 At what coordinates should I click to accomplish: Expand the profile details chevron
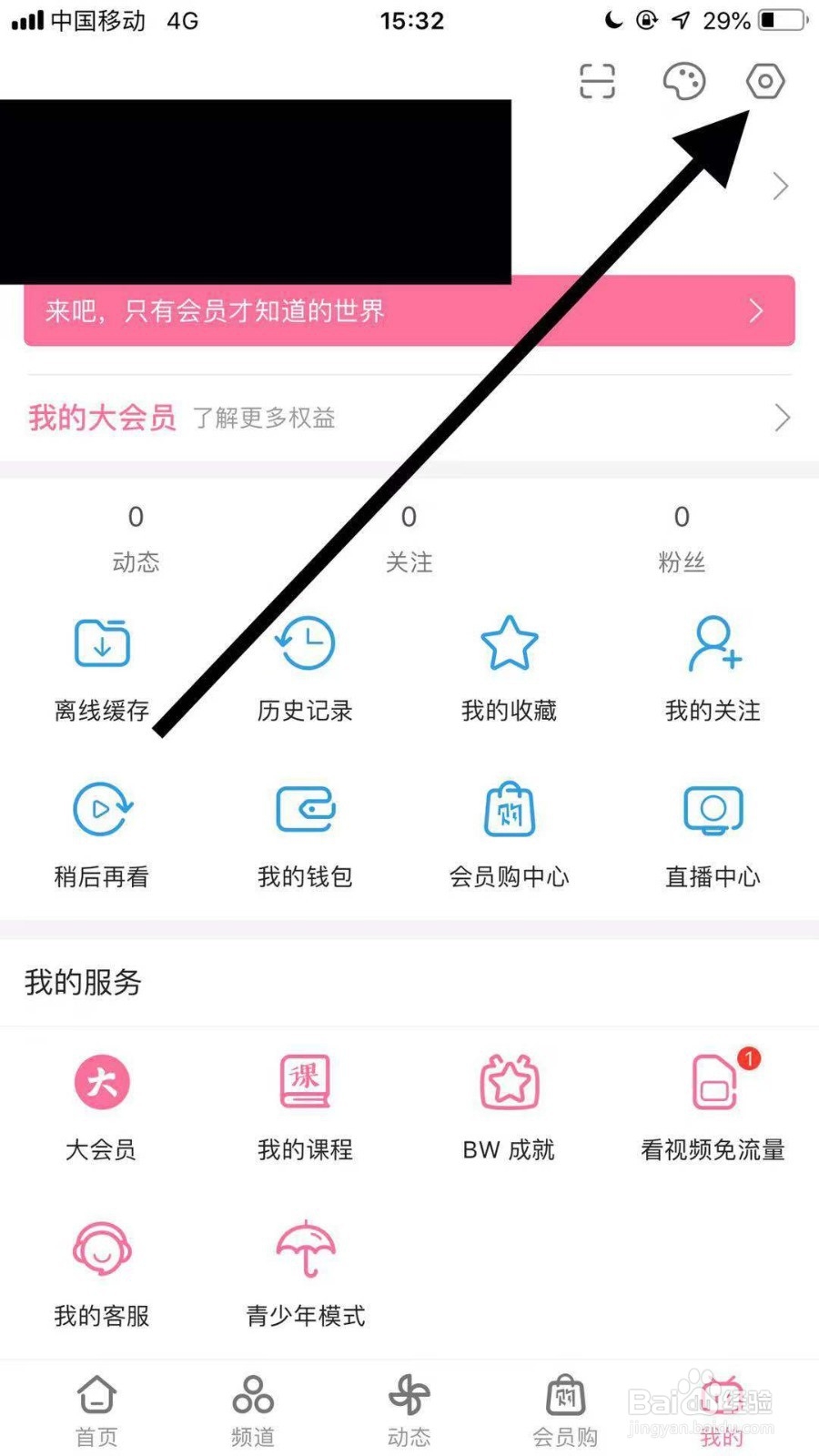pyautogui.click(x=780, y=186)
